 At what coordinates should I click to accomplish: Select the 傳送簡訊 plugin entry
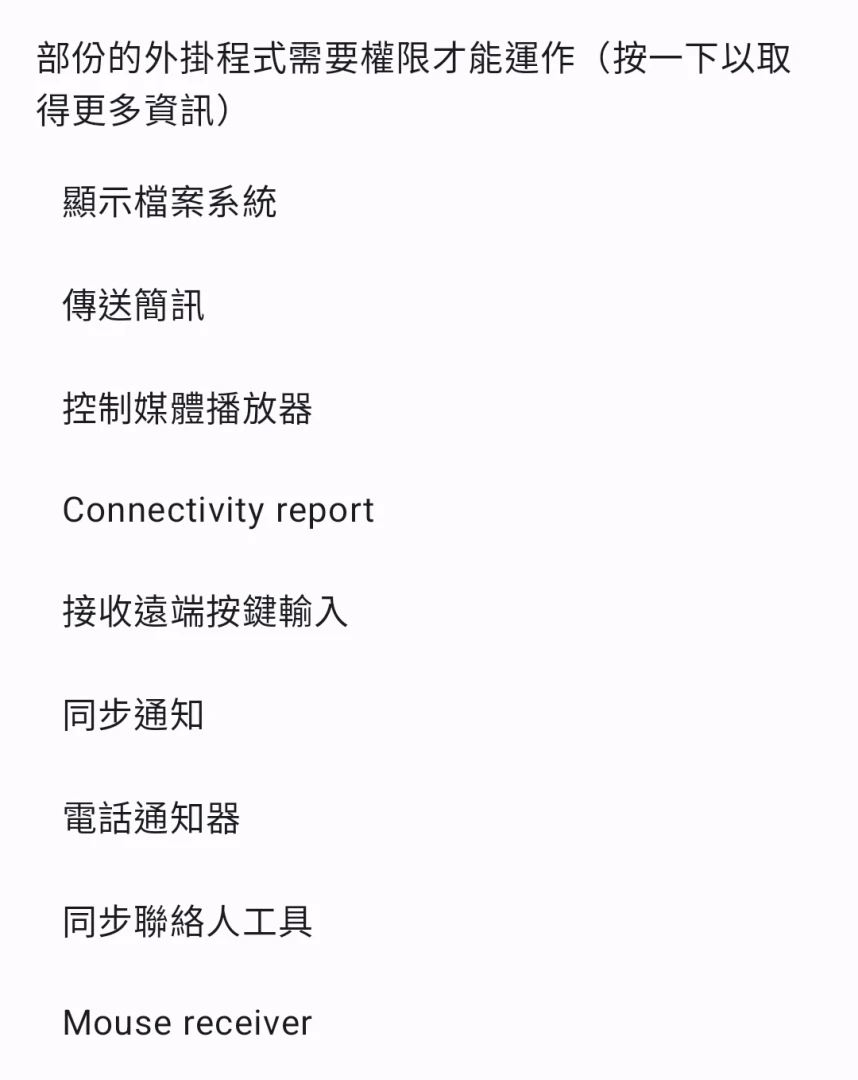(x=134, y=306)
